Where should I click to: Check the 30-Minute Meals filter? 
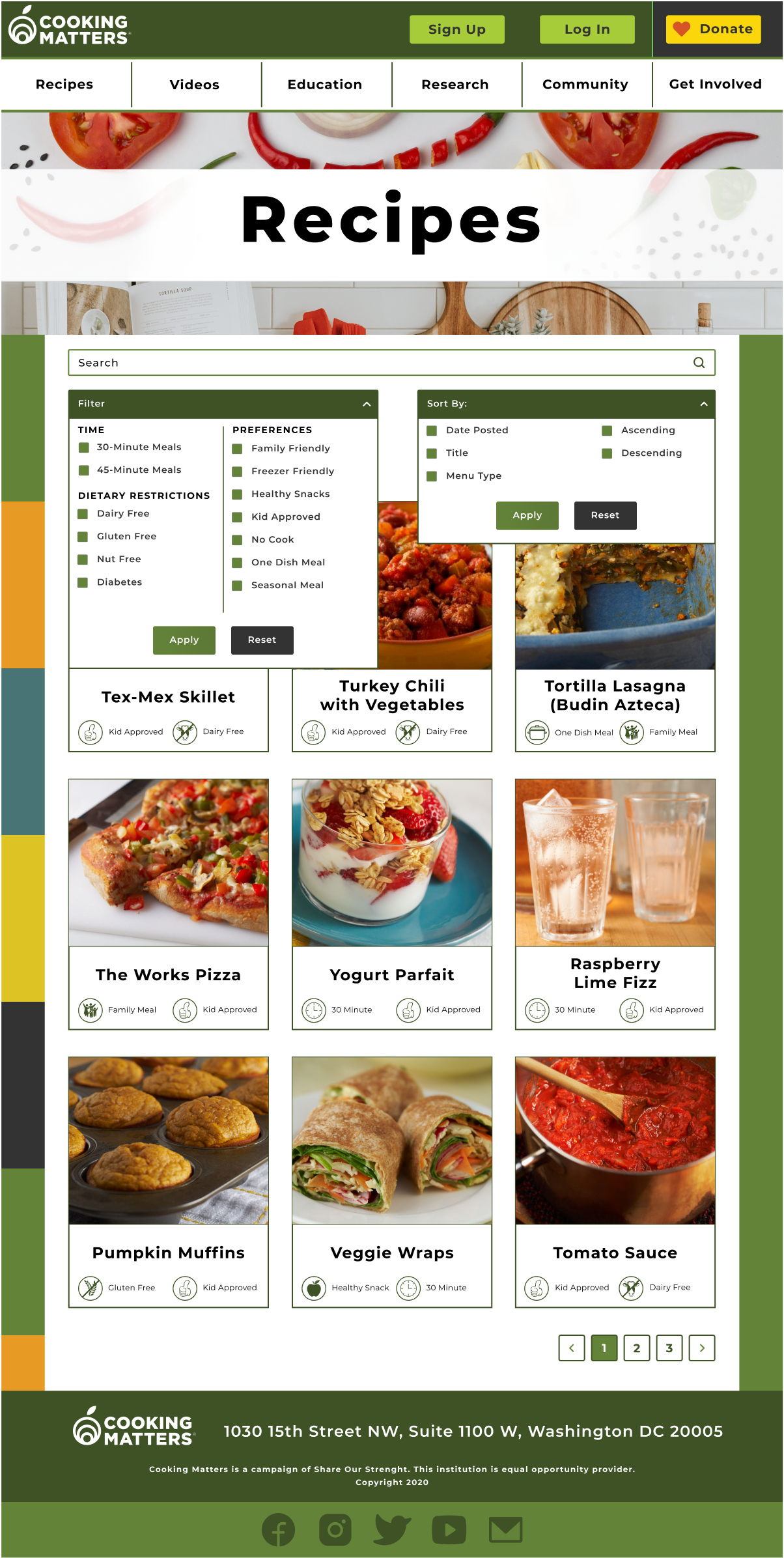[x=84, y=447]
